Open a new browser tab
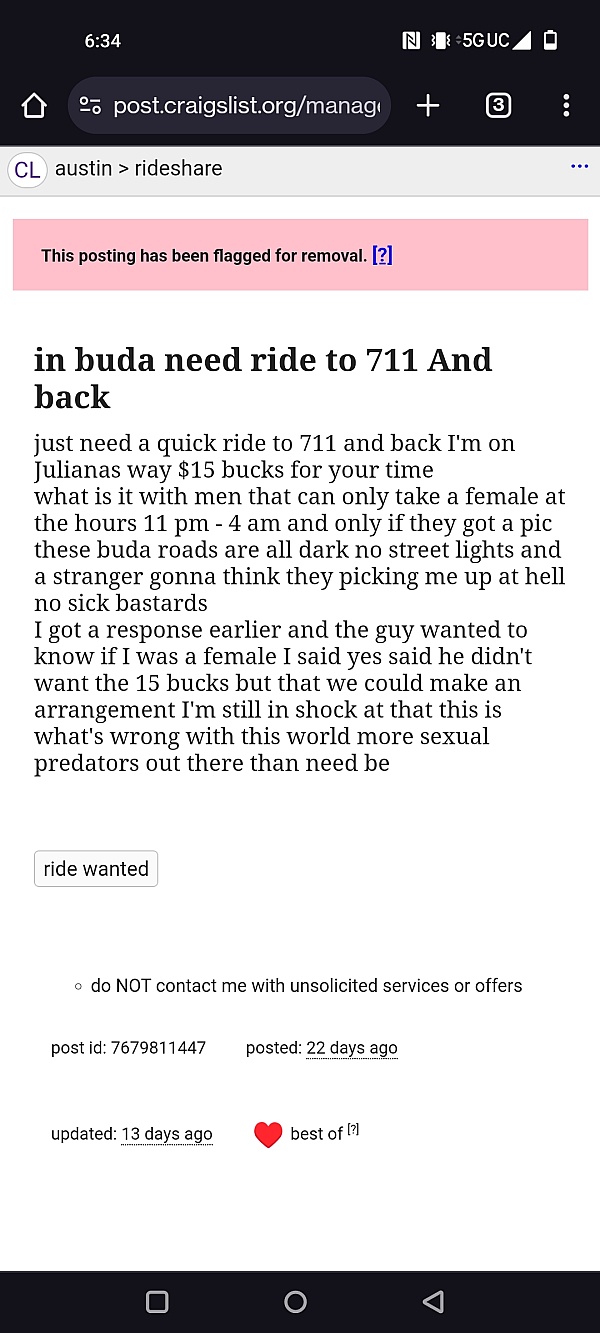 tap(428, 106)
